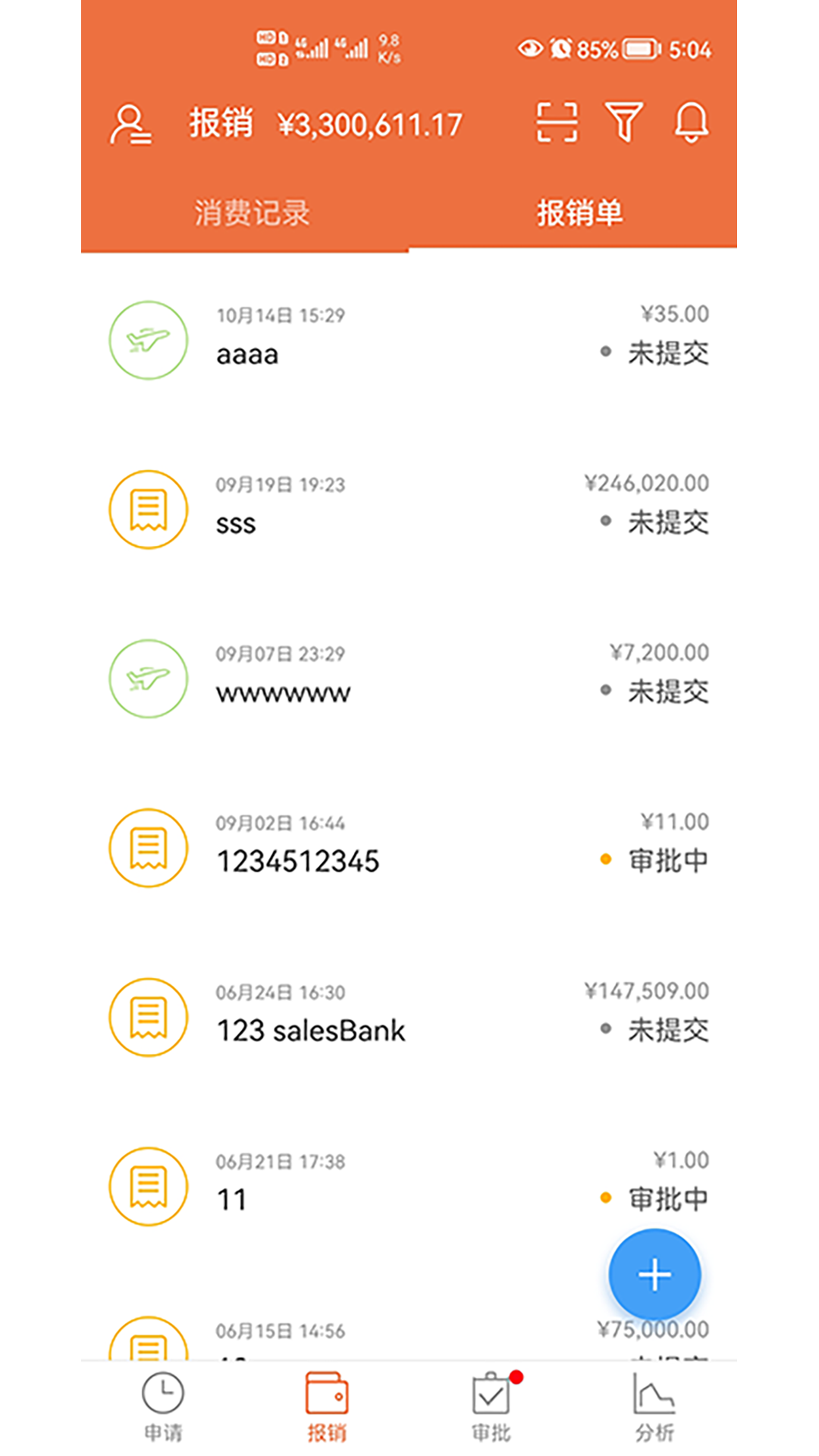Select the airplane icon next to aaaa
This screenshot has height=1456, width=819.
pos(148,340)
